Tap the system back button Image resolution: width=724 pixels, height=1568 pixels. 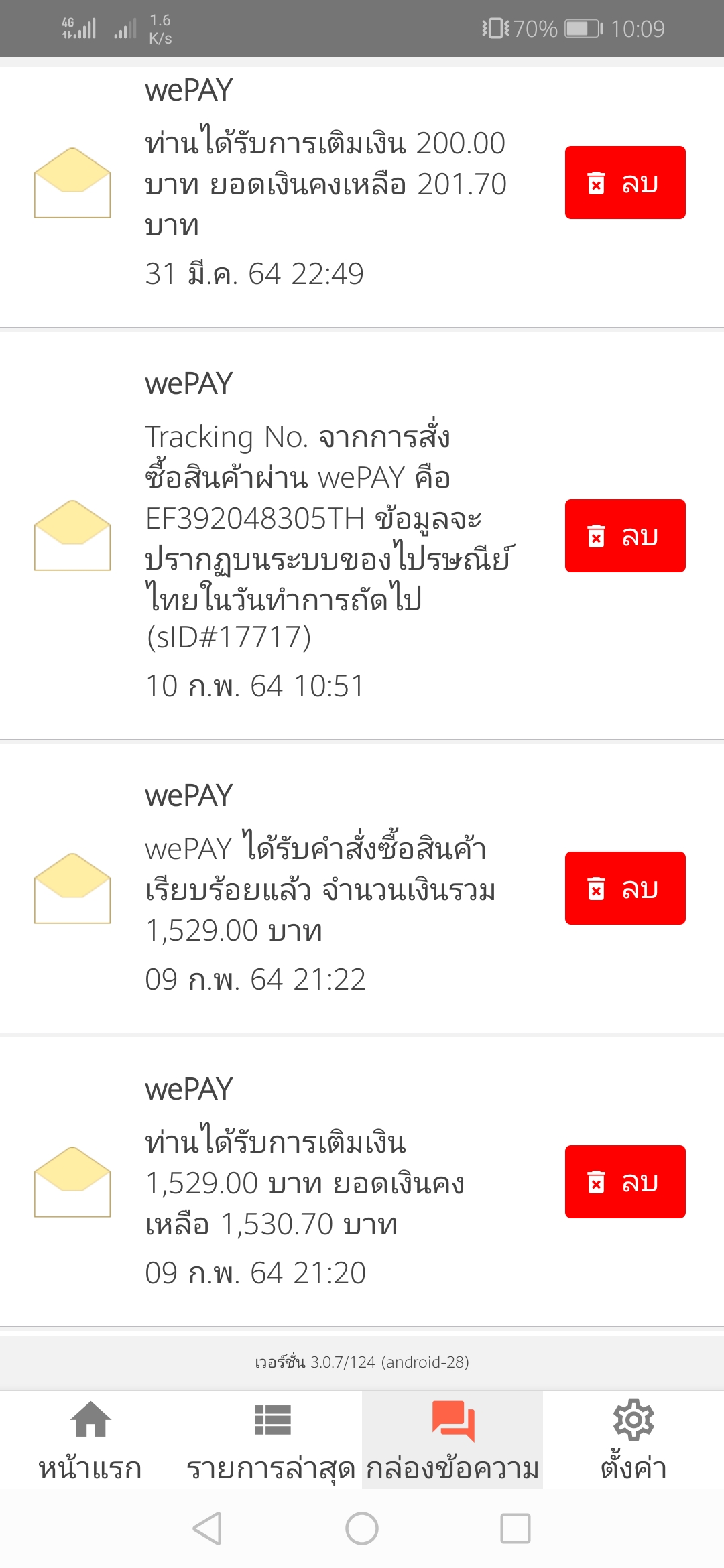coord(207,1528)
